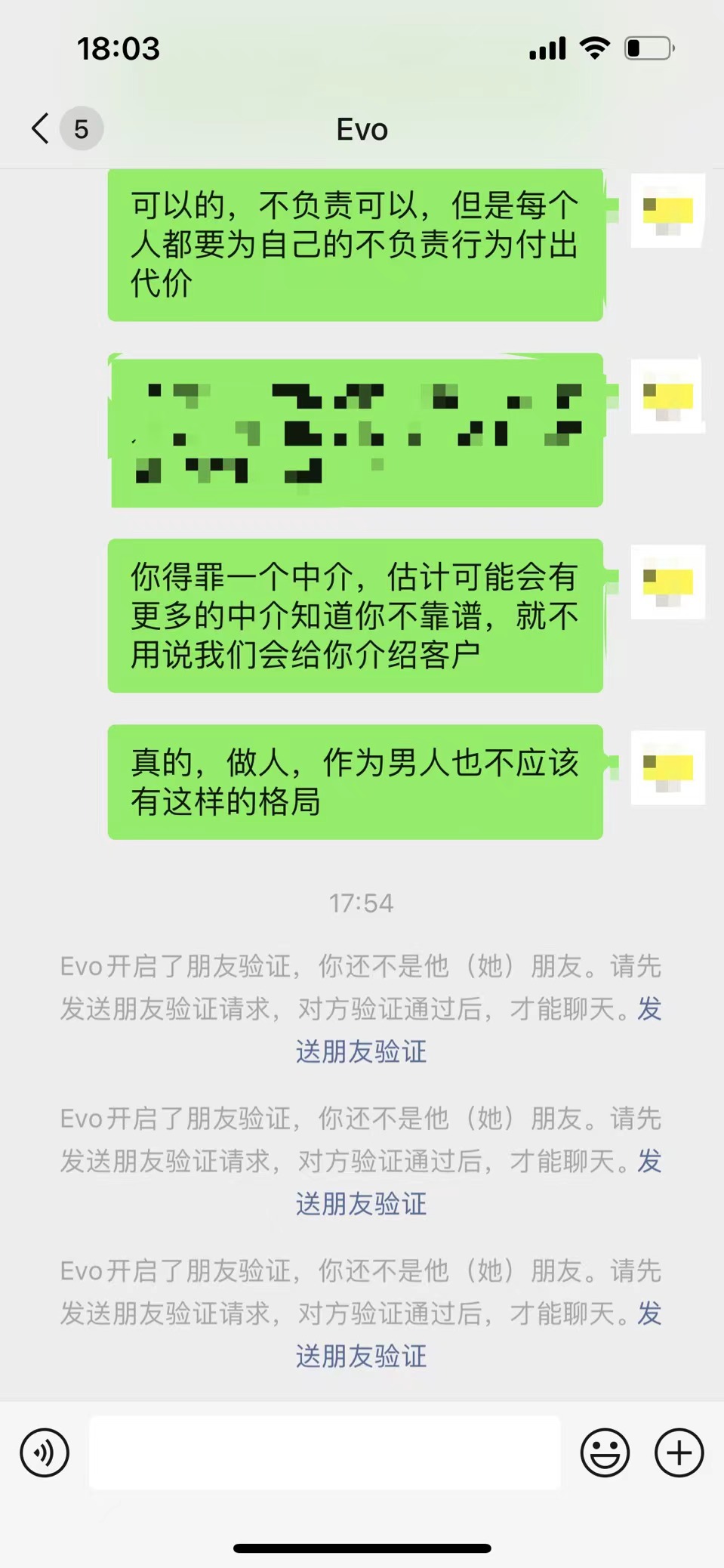Switch to voice message input
The image size is (724, 1568).
click(x=45, y=1452)
